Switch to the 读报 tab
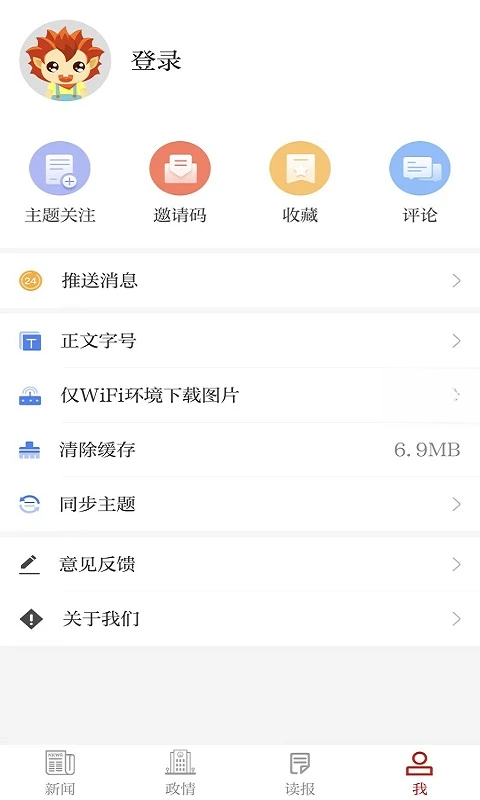480x800 pixels. coord(300,772)
